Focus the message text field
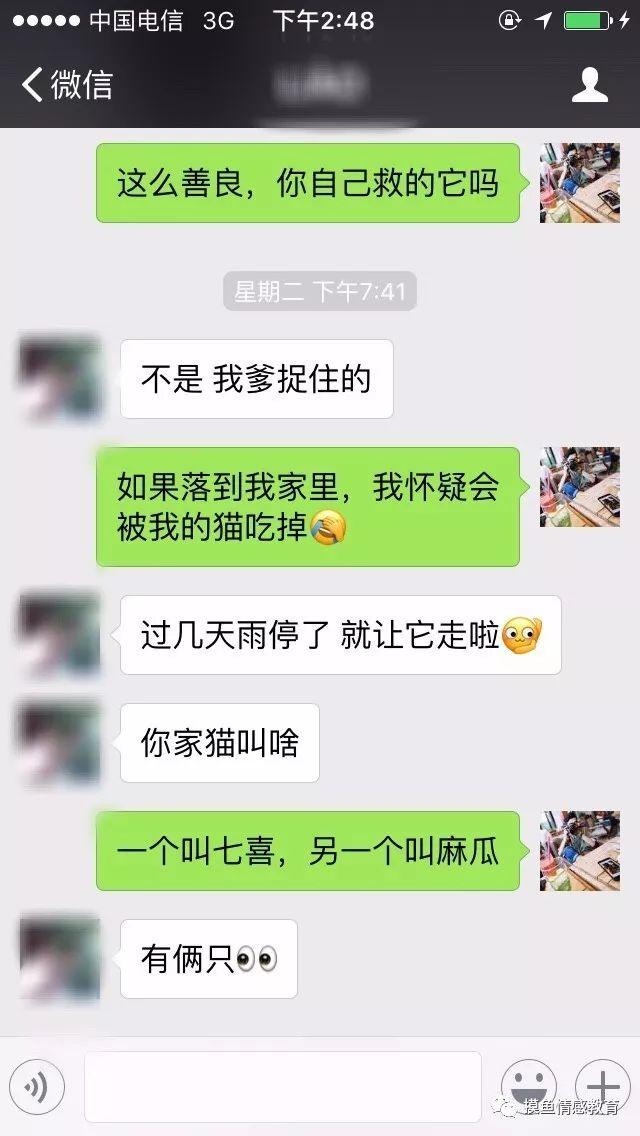Viewport: 640px width, 1136px height. click(283, 1086)
